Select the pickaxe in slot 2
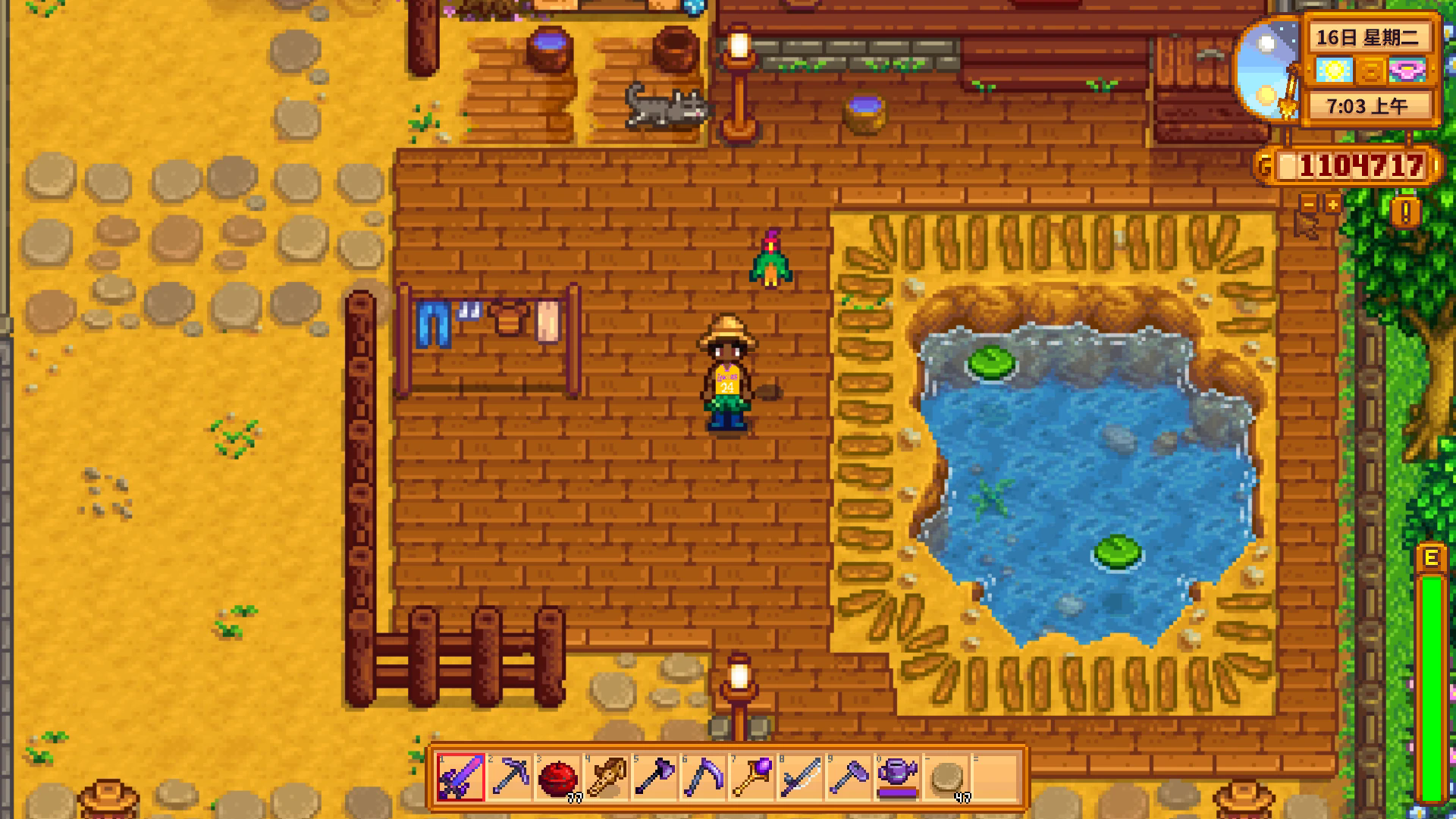Image resolution: width=1456 pixels, height=819 pixels. pyautogui.click(x=510, y=777)
